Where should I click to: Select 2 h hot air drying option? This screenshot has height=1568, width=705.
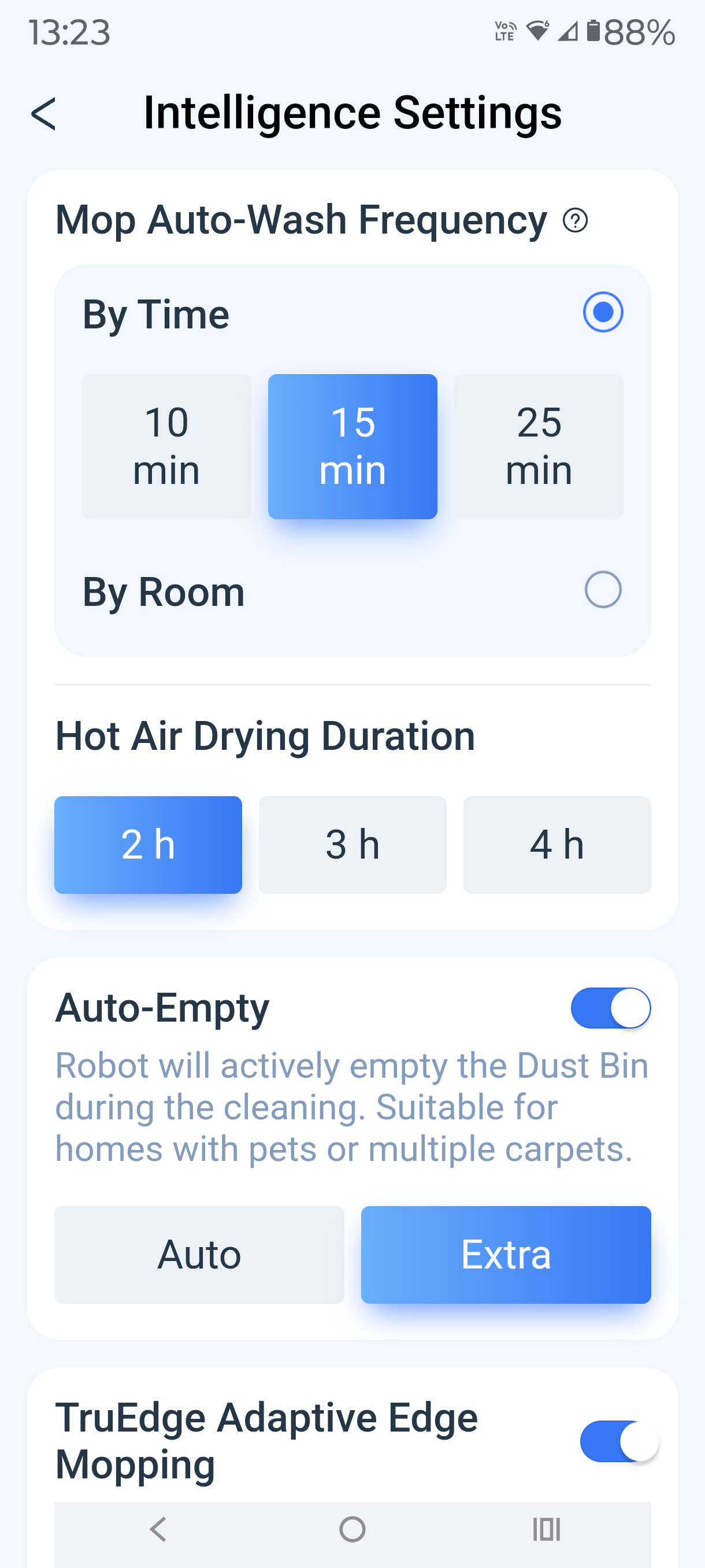click(148, 844)
